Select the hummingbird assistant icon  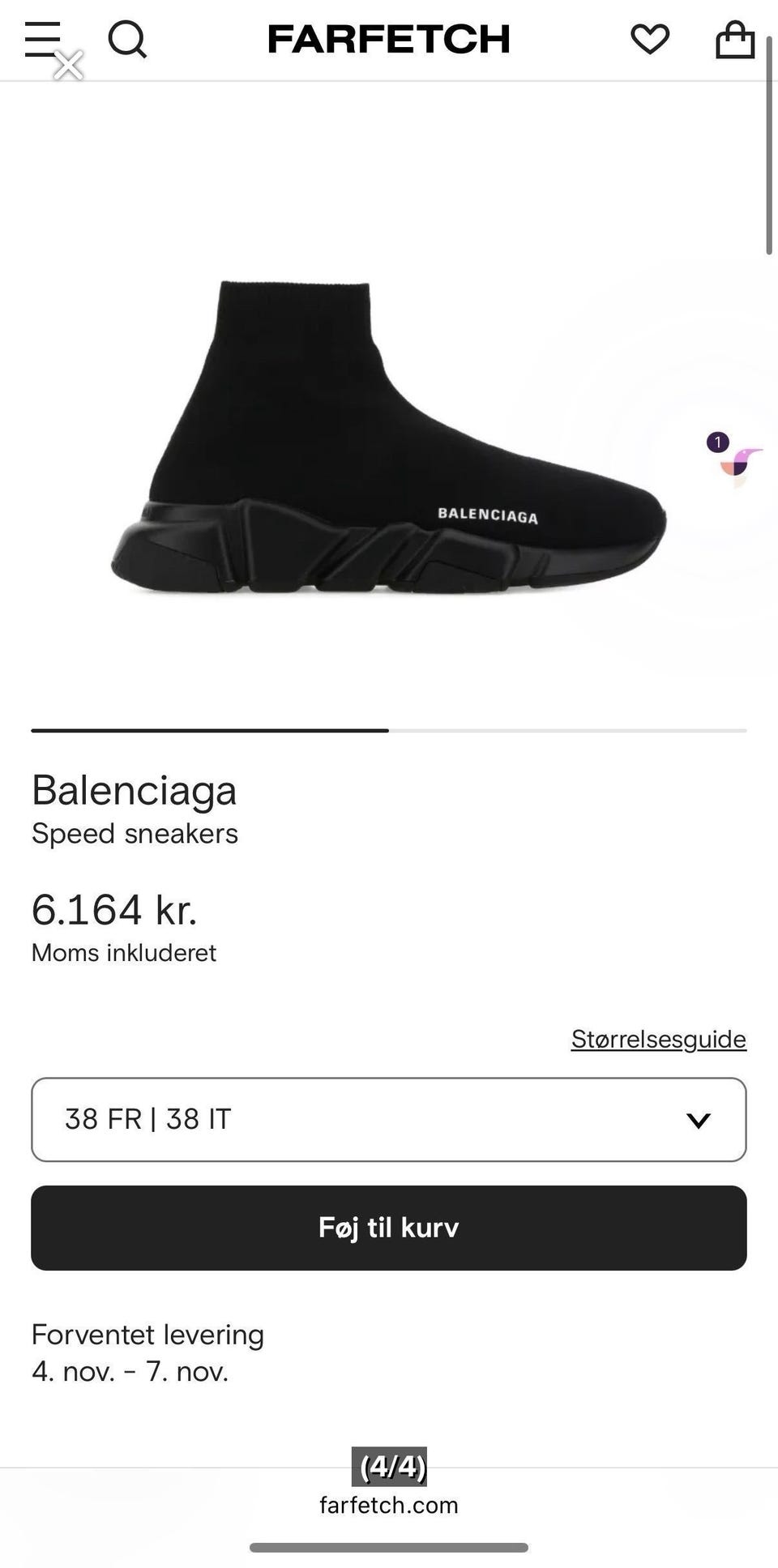pos(739,466)
